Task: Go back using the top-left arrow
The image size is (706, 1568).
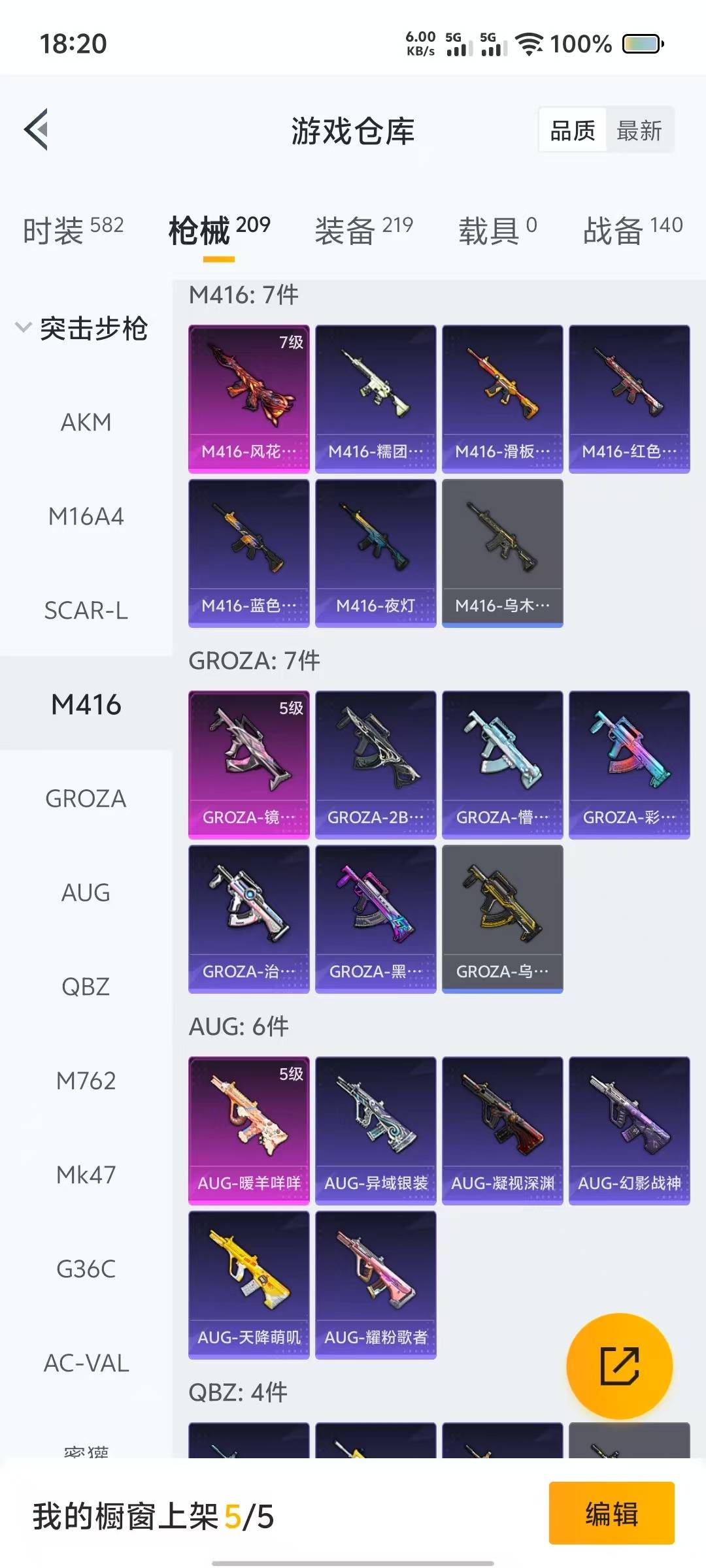Action: (37, 129)
